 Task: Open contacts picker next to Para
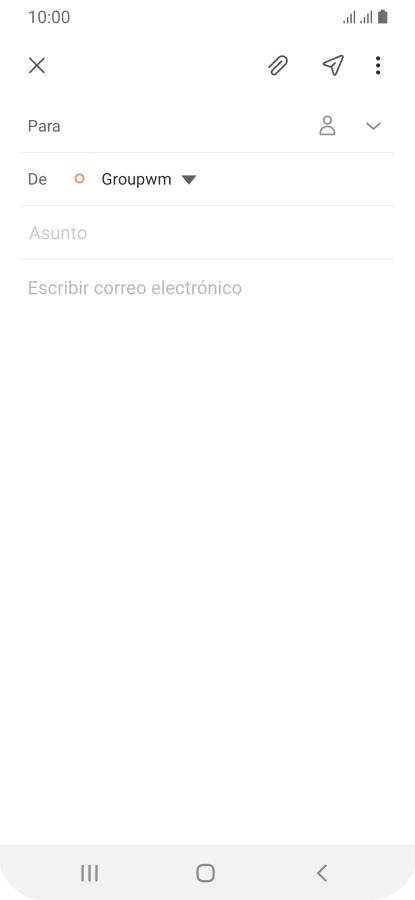coord(327,126)
